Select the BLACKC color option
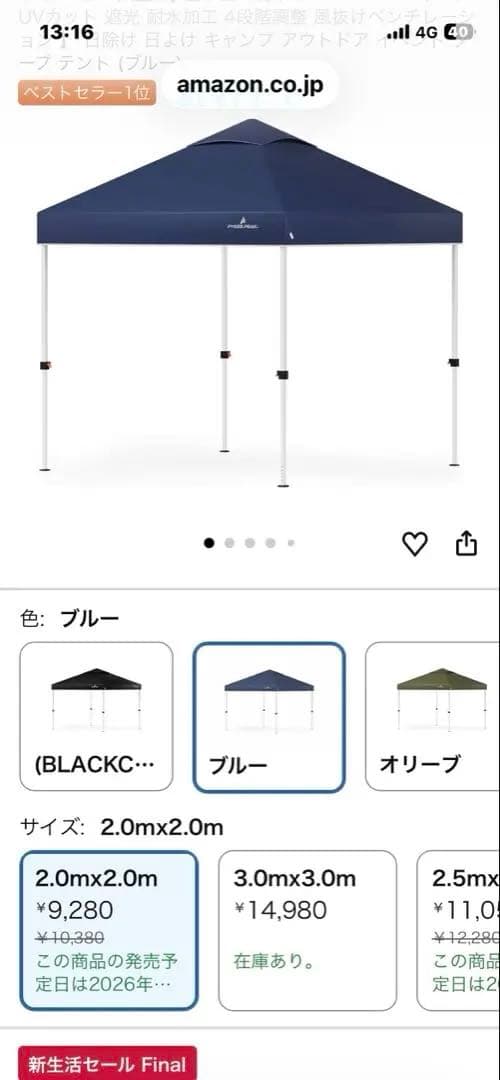 pos(96,716)
